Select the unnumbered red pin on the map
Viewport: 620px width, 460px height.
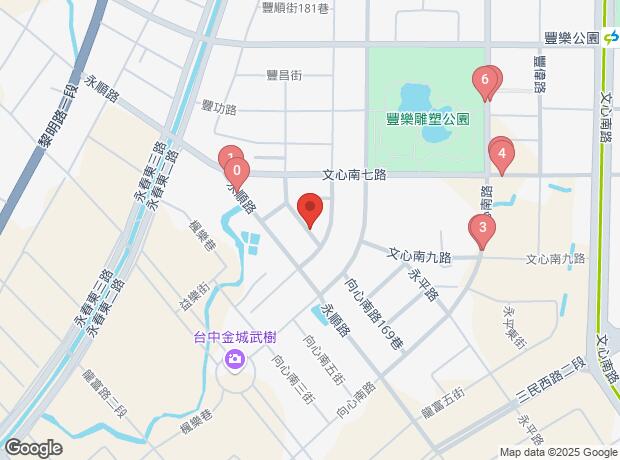(311, 210)
